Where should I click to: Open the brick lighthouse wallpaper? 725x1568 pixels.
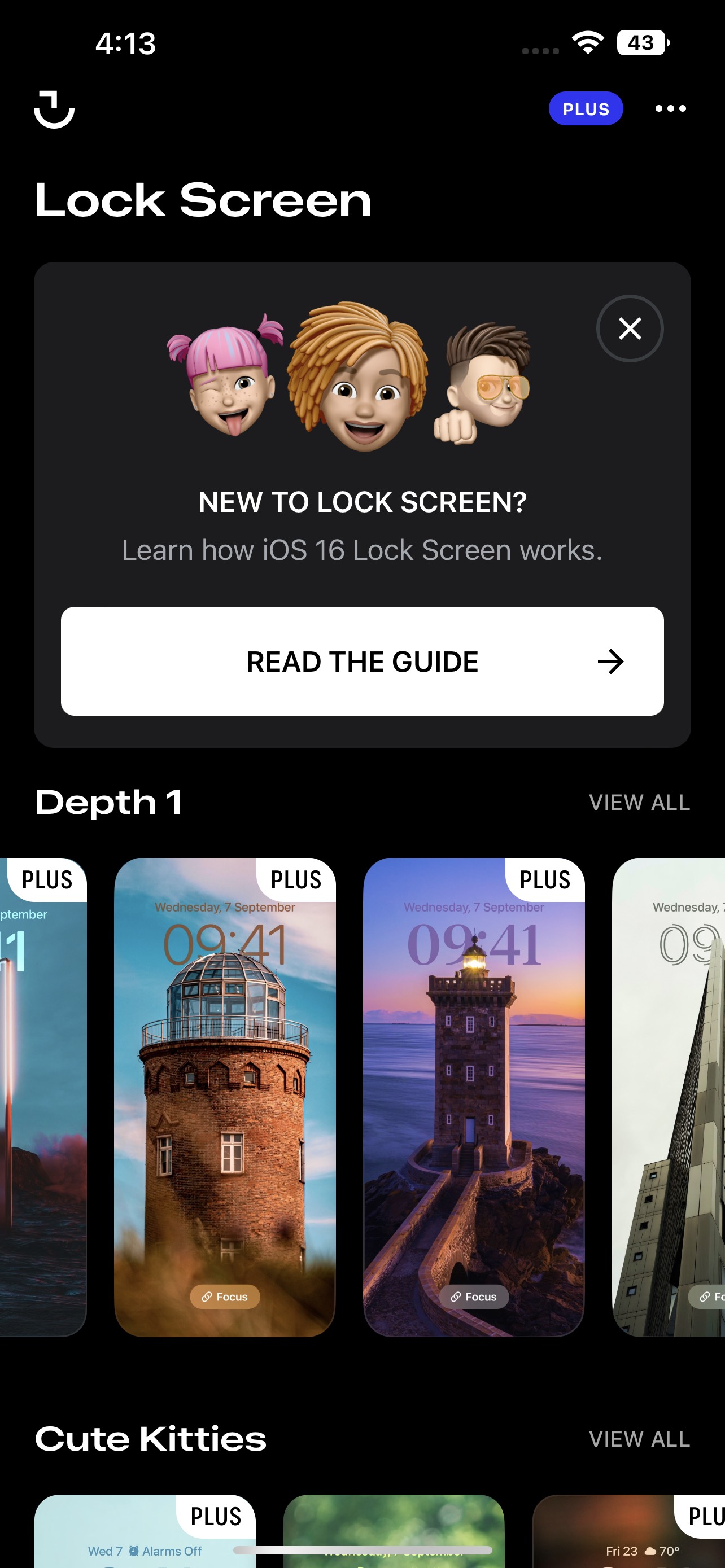[225, 1097]
